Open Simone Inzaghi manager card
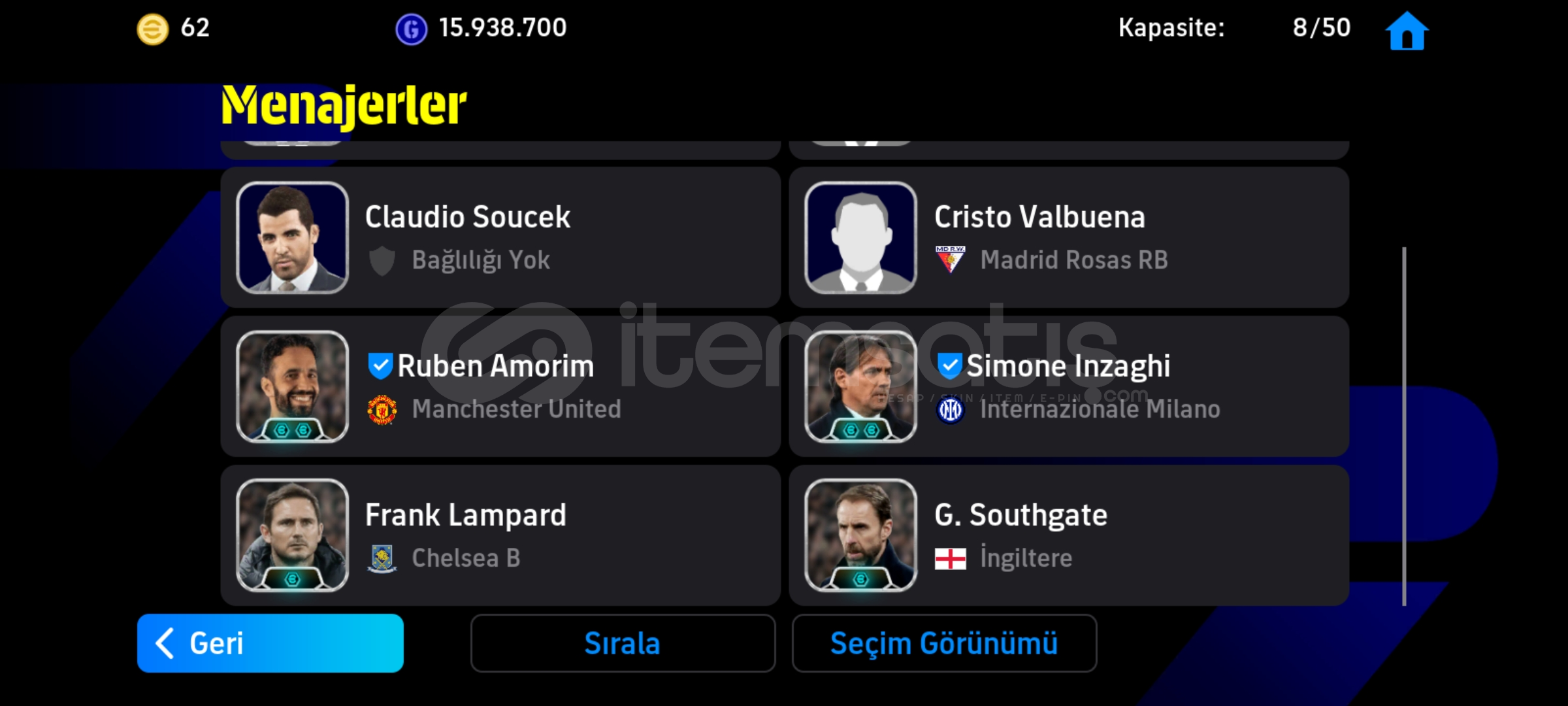This screenshot has width=1568, height=706. (x=1069, y=386)
